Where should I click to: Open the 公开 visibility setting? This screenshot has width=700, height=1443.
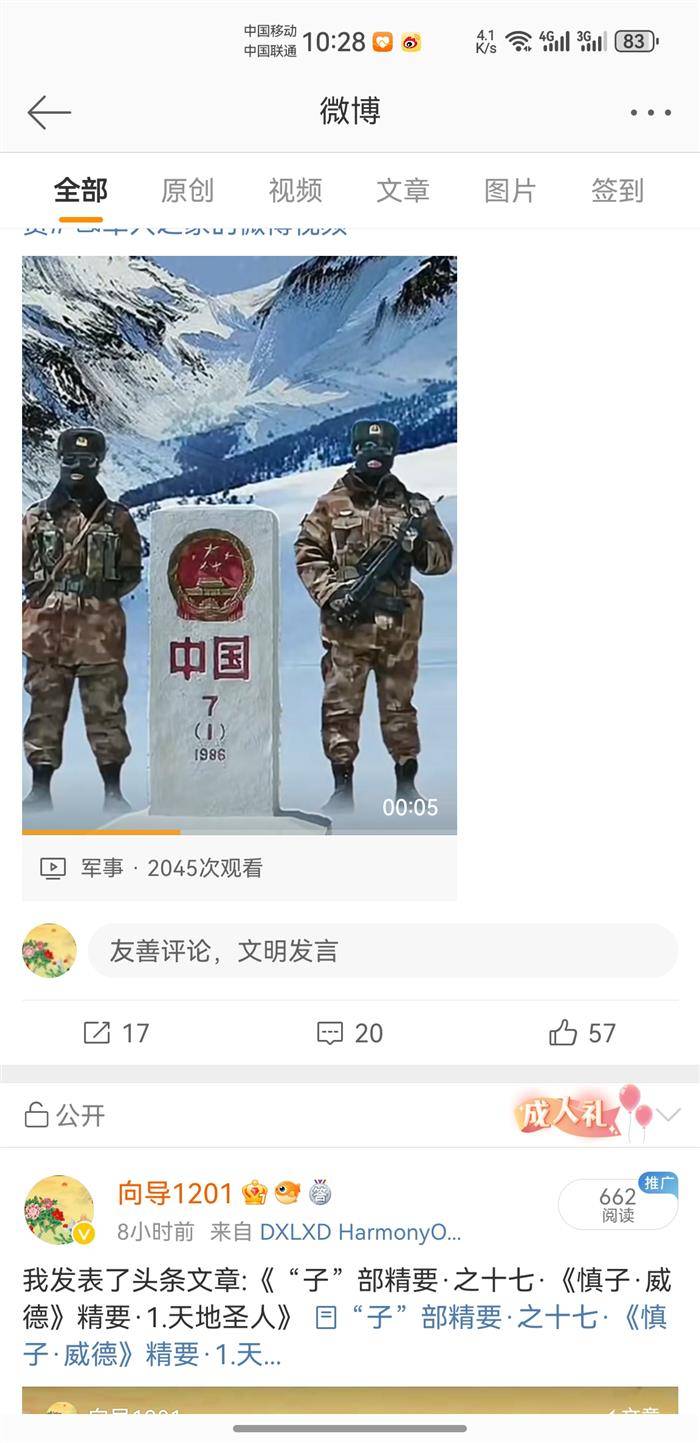[65, 1115]
